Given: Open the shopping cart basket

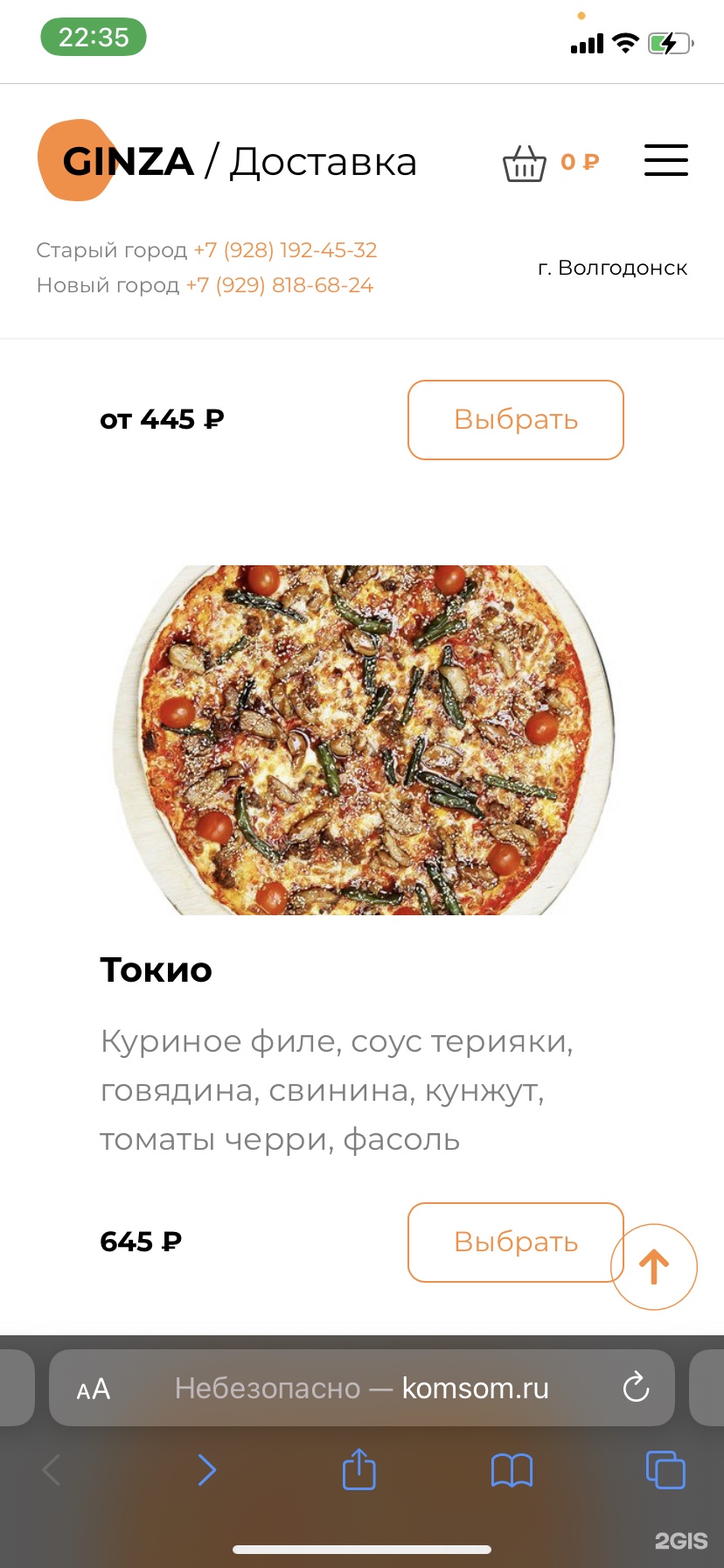Looking at the screenshot, I should click(x=525, y=163).
